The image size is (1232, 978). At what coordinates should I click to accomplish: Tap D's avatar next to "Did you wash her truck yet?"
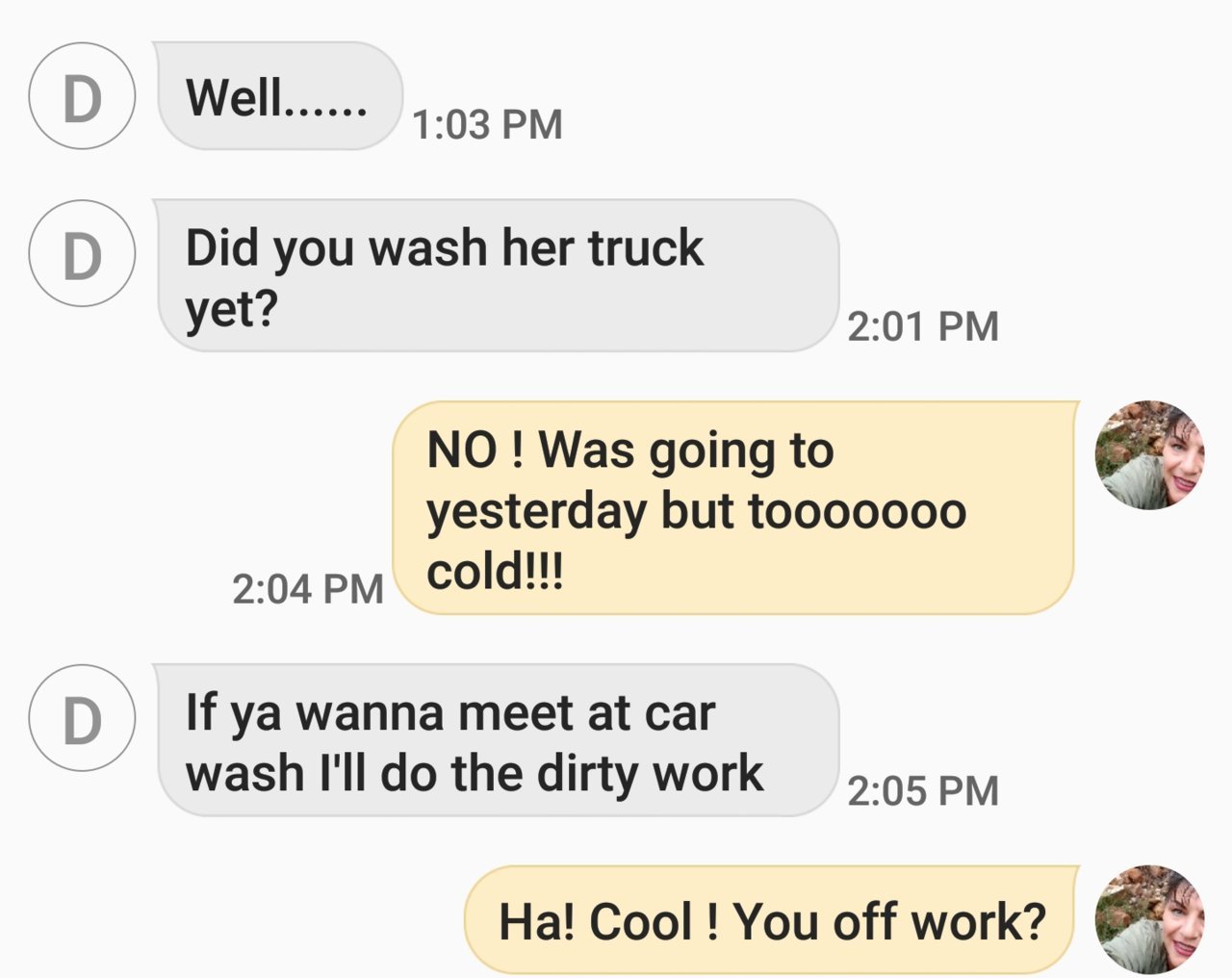point(82,253)
